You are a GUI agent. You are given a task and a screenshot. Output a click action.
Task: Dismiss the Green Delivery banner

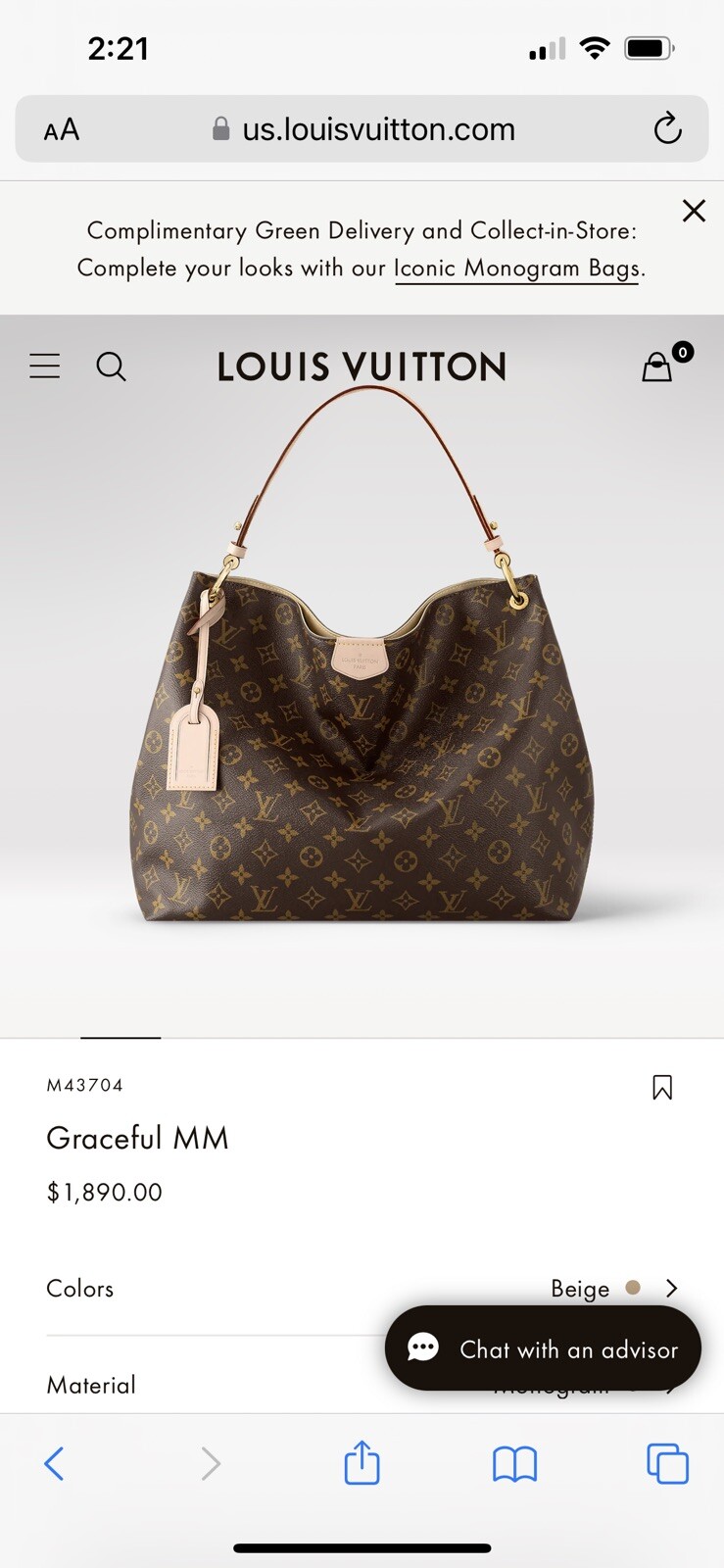(694, 210)
